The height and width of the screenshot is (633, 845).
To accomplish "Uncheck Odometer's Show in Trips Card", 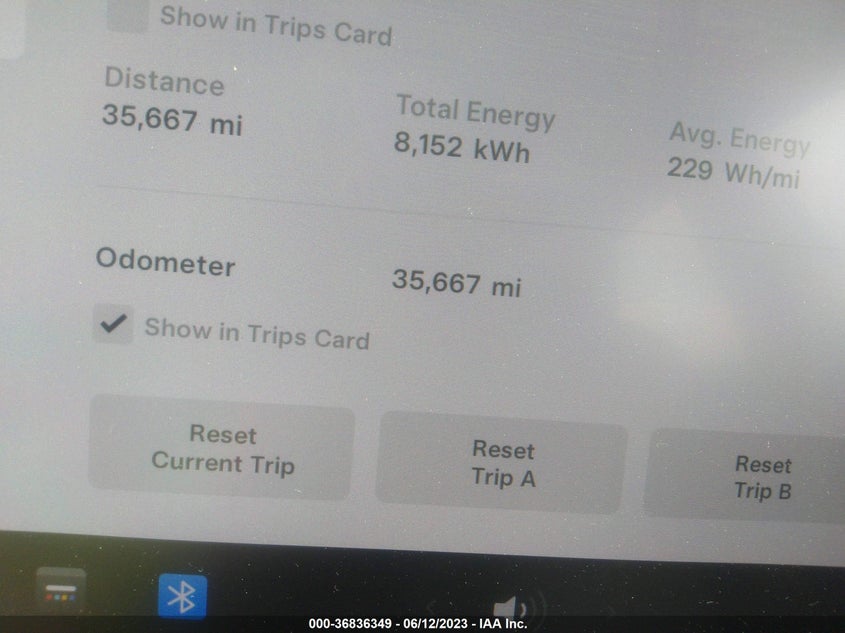I will (x=114, y=324).
